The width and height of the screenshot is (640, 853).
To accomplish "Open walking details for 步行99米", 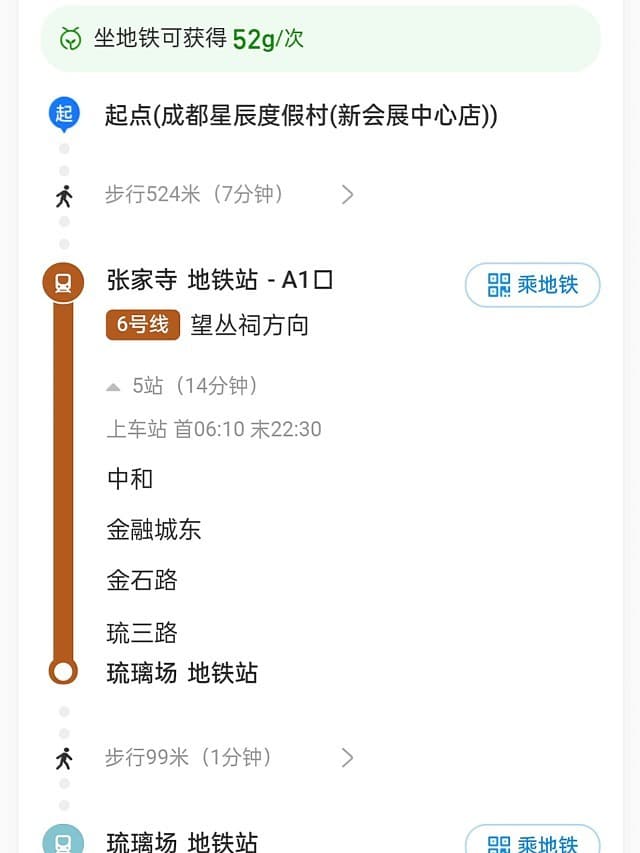I will (x=347, y=758).
